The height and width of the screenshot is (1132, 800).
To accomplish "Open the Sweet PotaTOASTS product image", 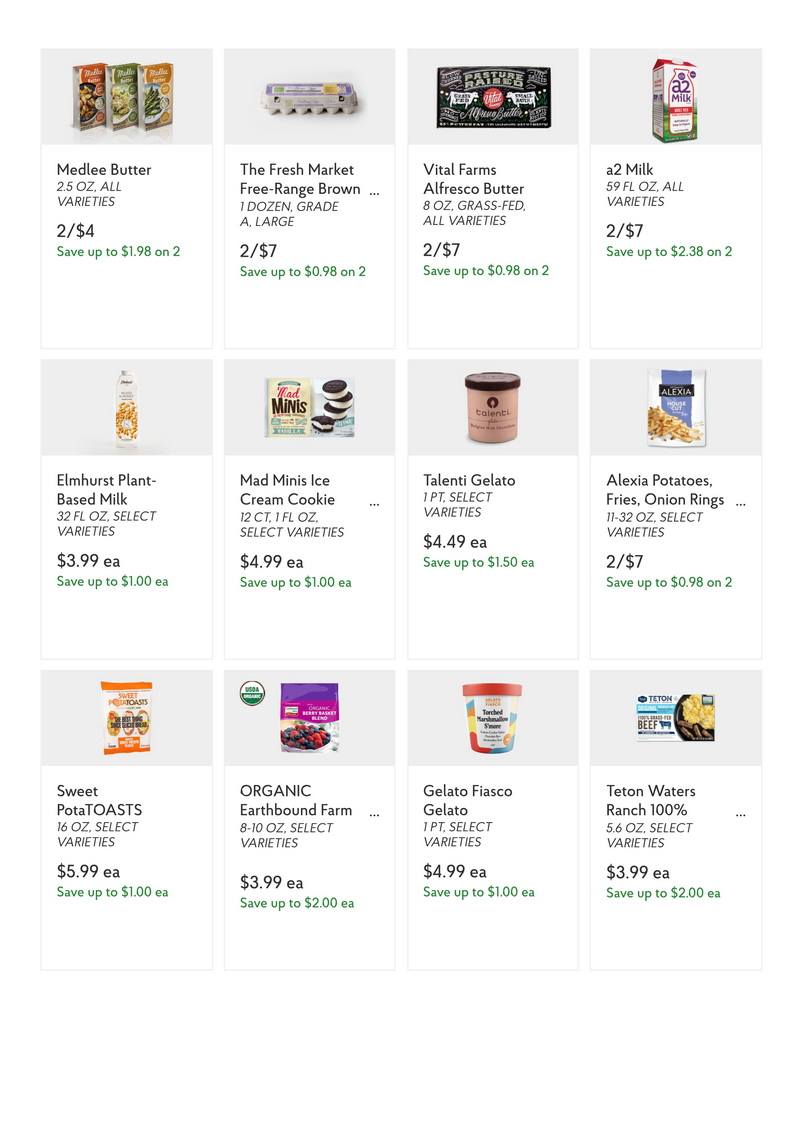I will pos(126,717).
